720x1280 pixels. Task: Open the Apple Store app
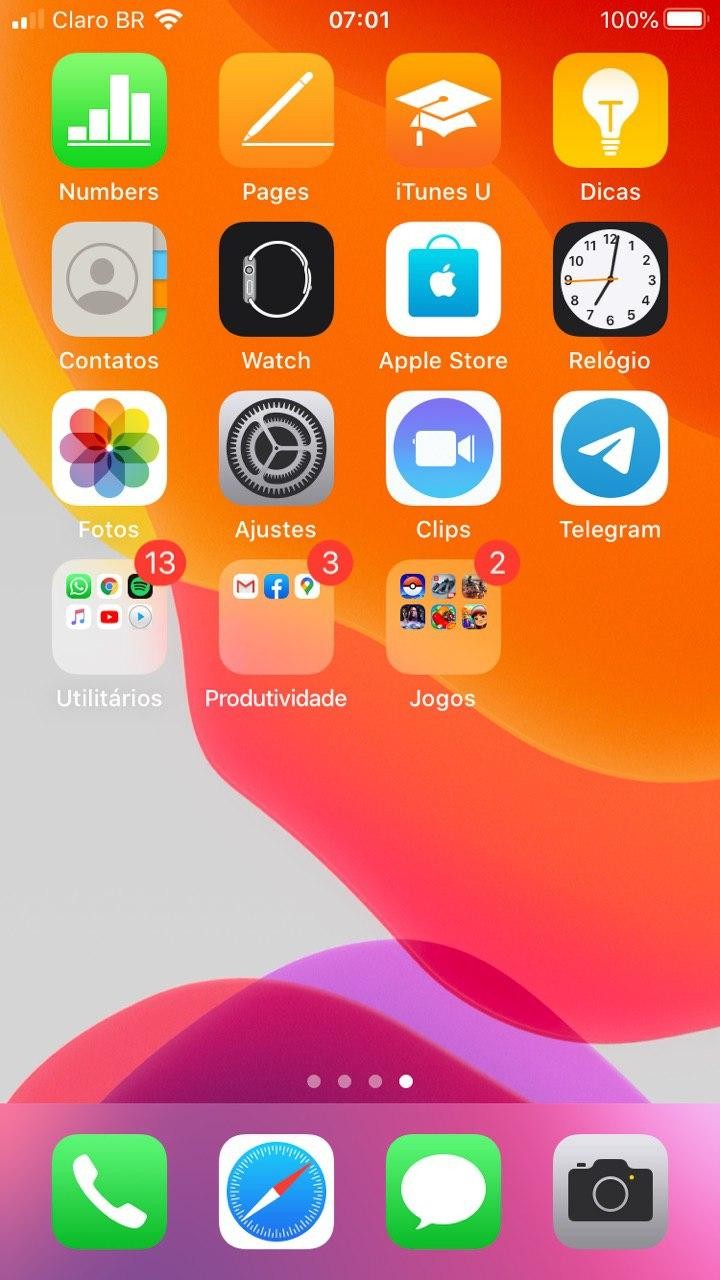pos(443,279)
